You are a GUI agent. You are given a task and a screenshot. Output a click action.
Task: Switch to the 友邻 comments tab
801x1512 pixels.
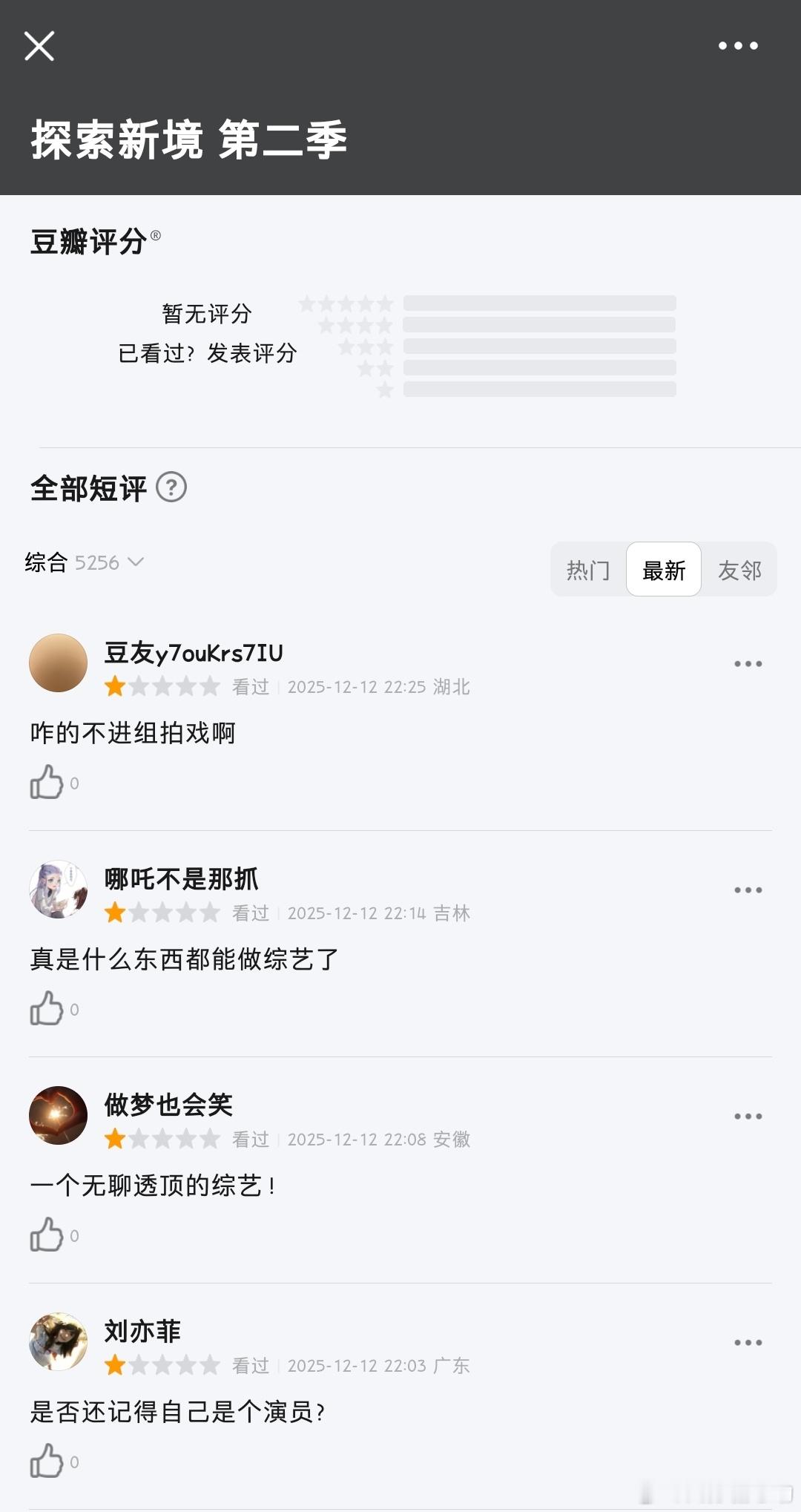738,569
